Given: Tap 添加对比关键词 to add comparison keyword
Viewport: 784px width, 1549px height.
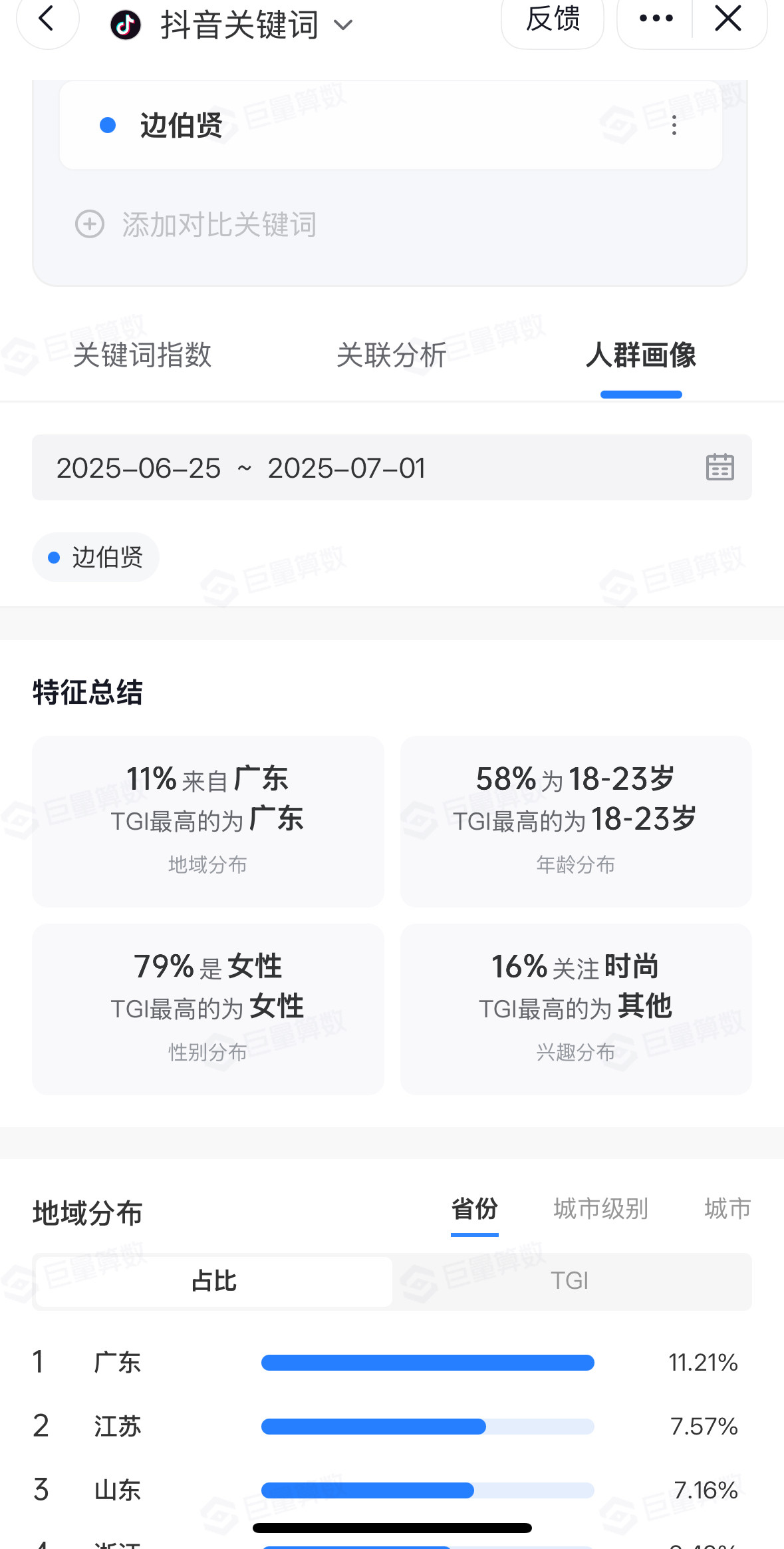Looking at the screenshot, I should pyautogui.click(x=196, y=224).
